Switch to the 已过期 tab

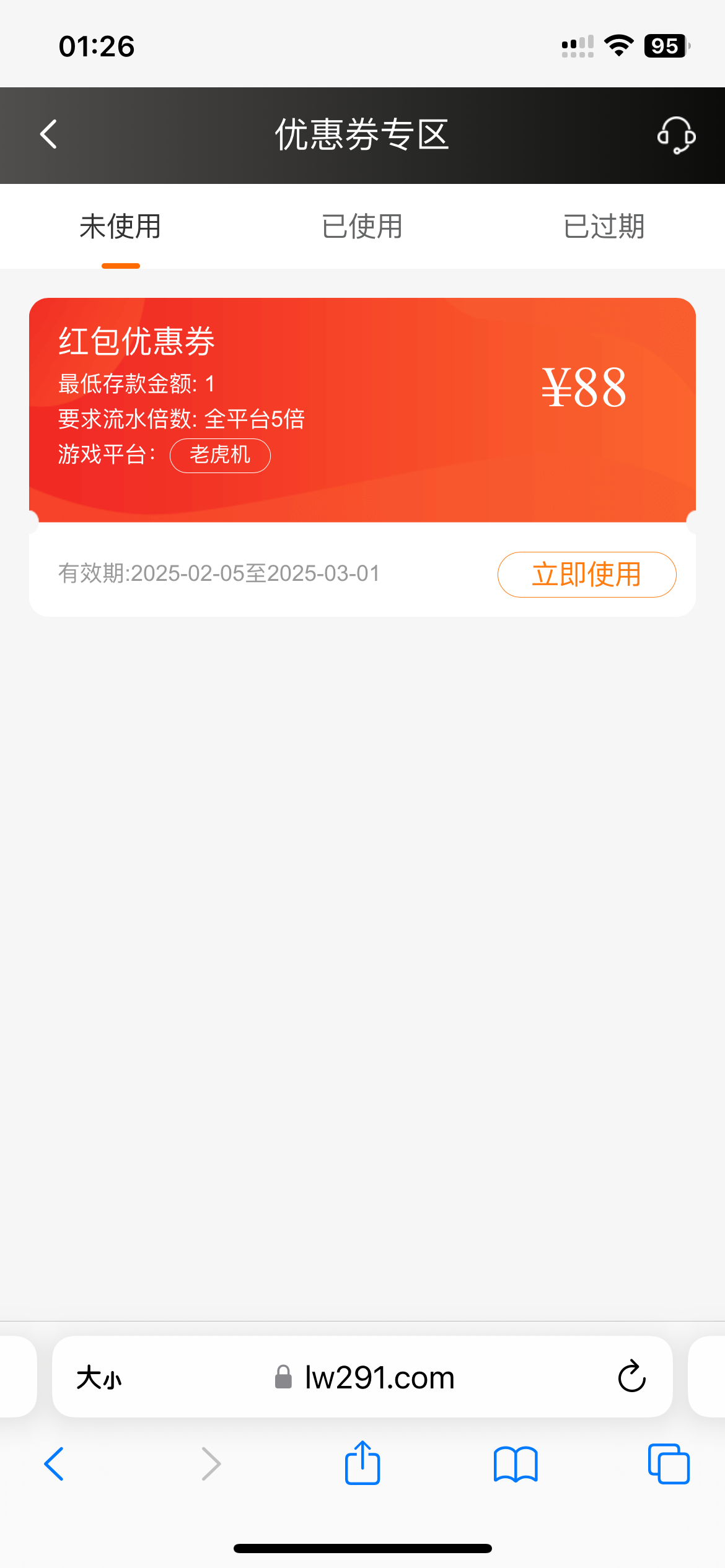coord(604,227)
